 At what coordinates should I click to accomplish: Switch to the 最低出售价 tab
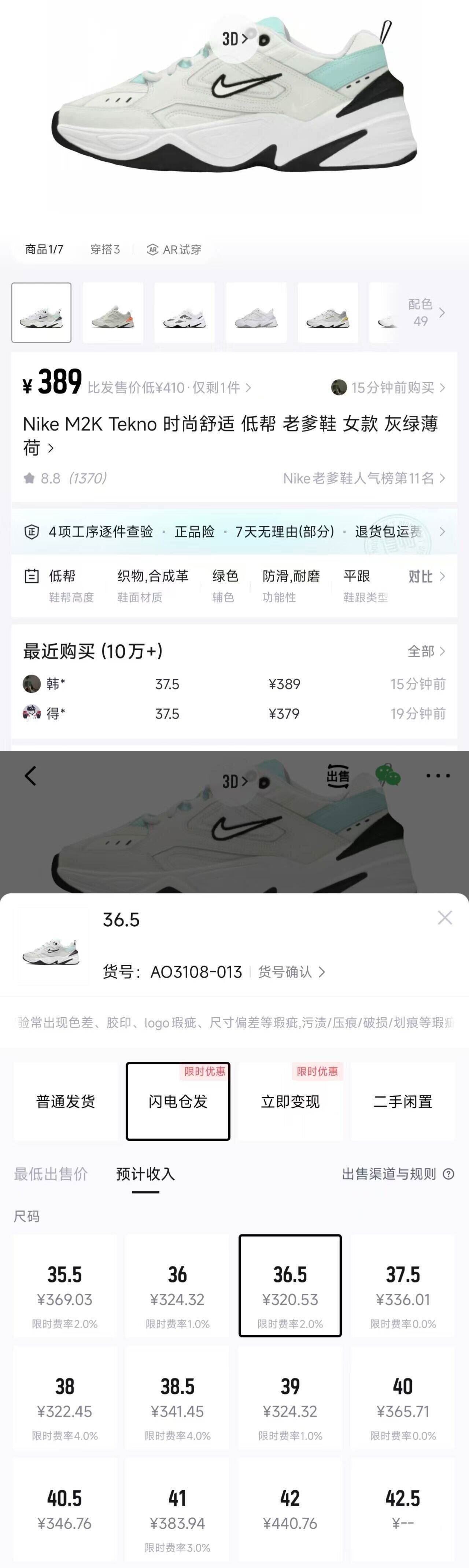51,1173
